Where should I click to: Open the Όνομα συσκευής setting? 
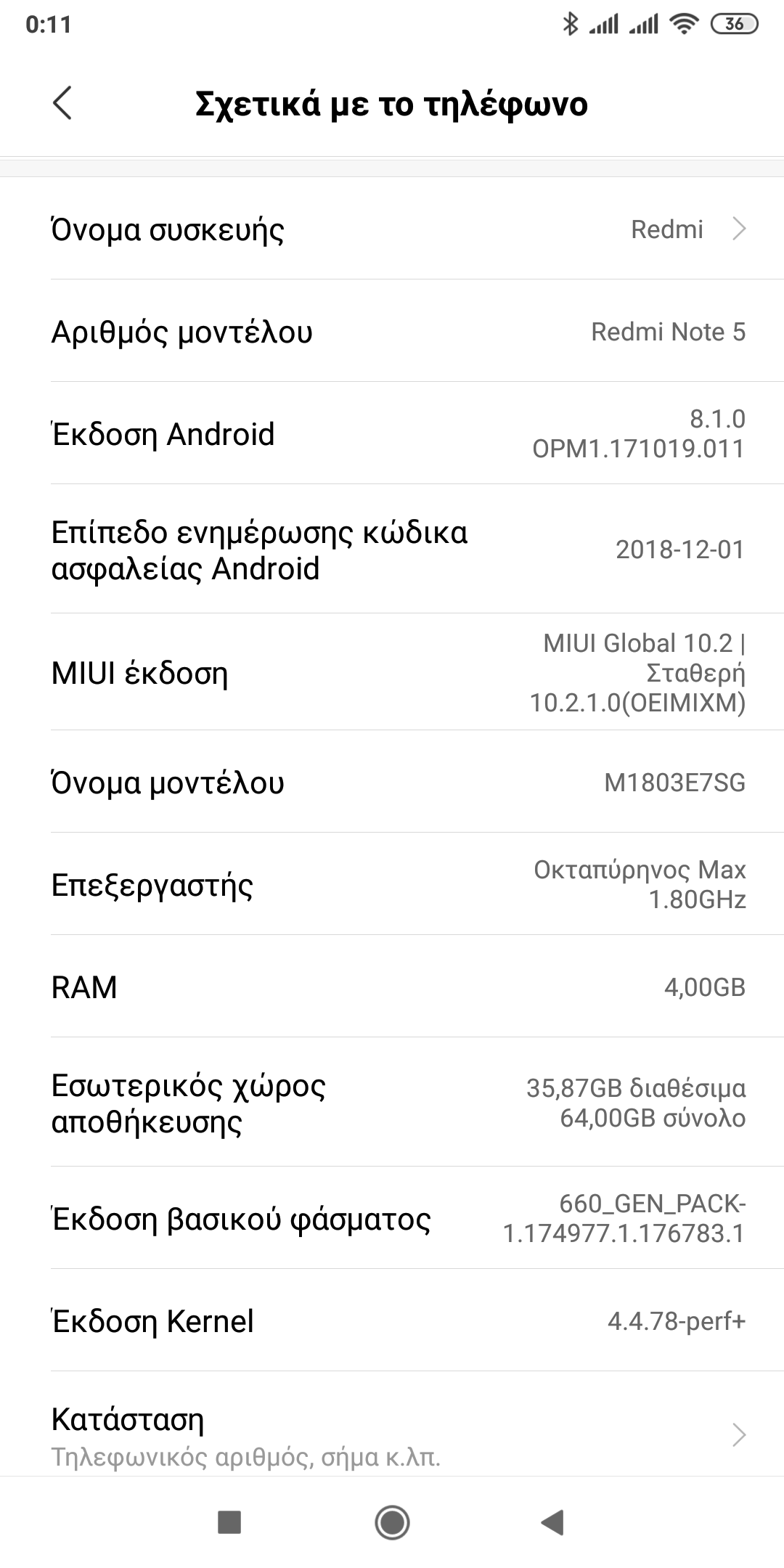pos(392,229)
